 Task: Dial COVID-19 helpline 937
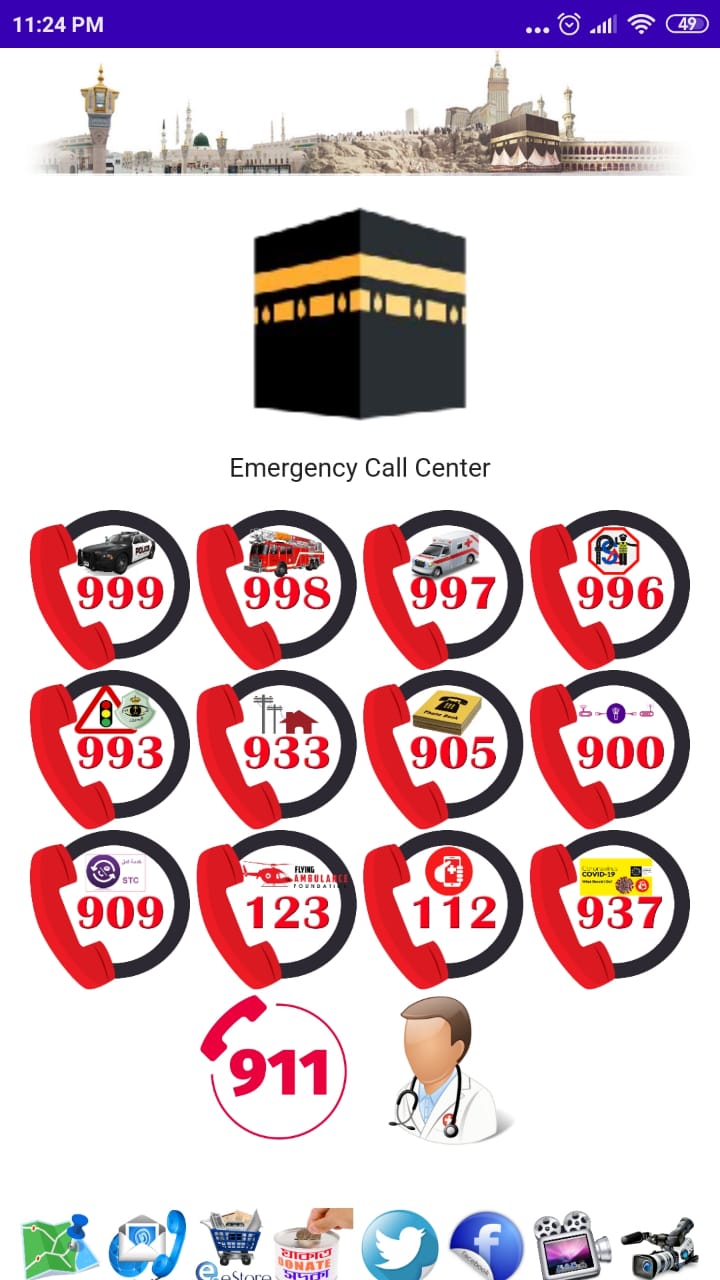[x=610, y=908]
